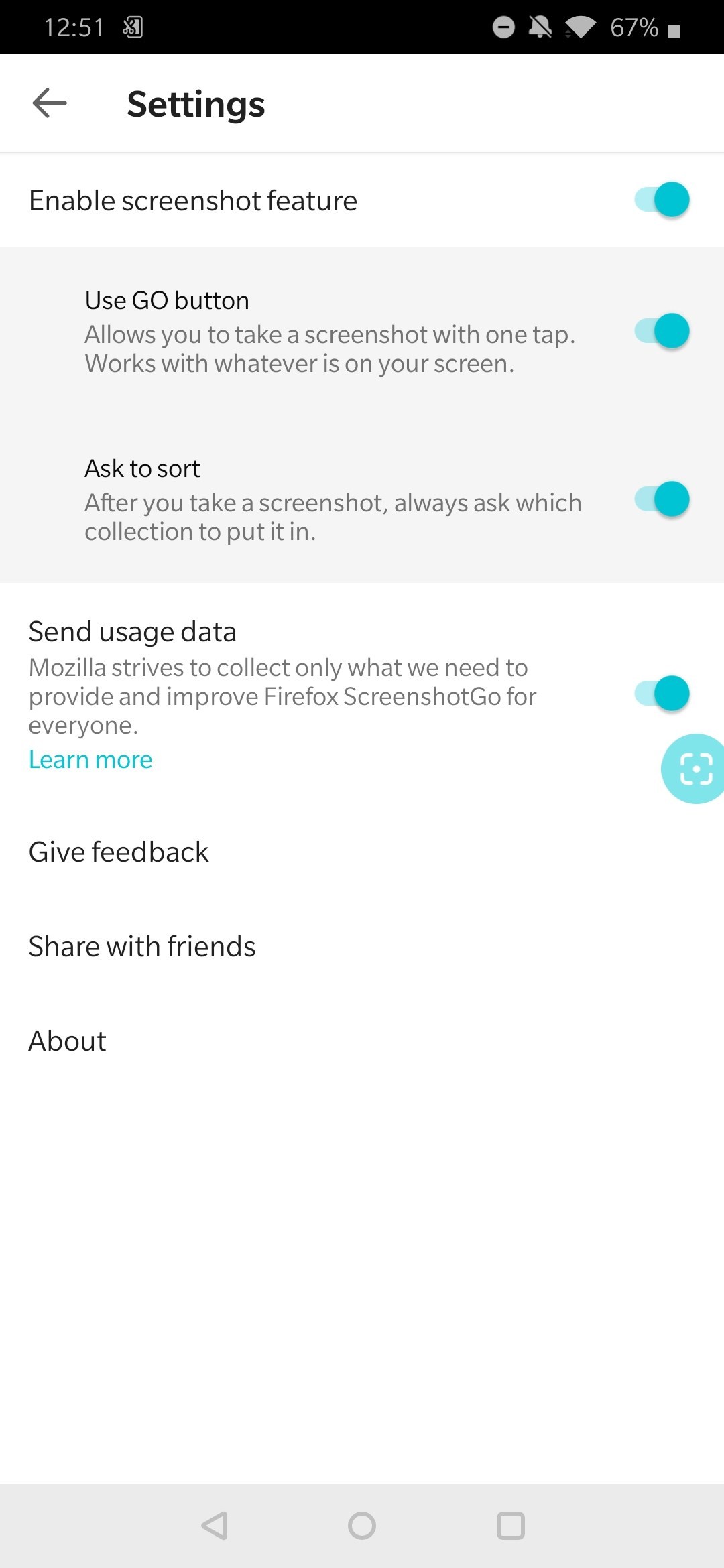724x1568 pixels.
Task: Open the Learn more link
Action: click(x=90, y=760)
